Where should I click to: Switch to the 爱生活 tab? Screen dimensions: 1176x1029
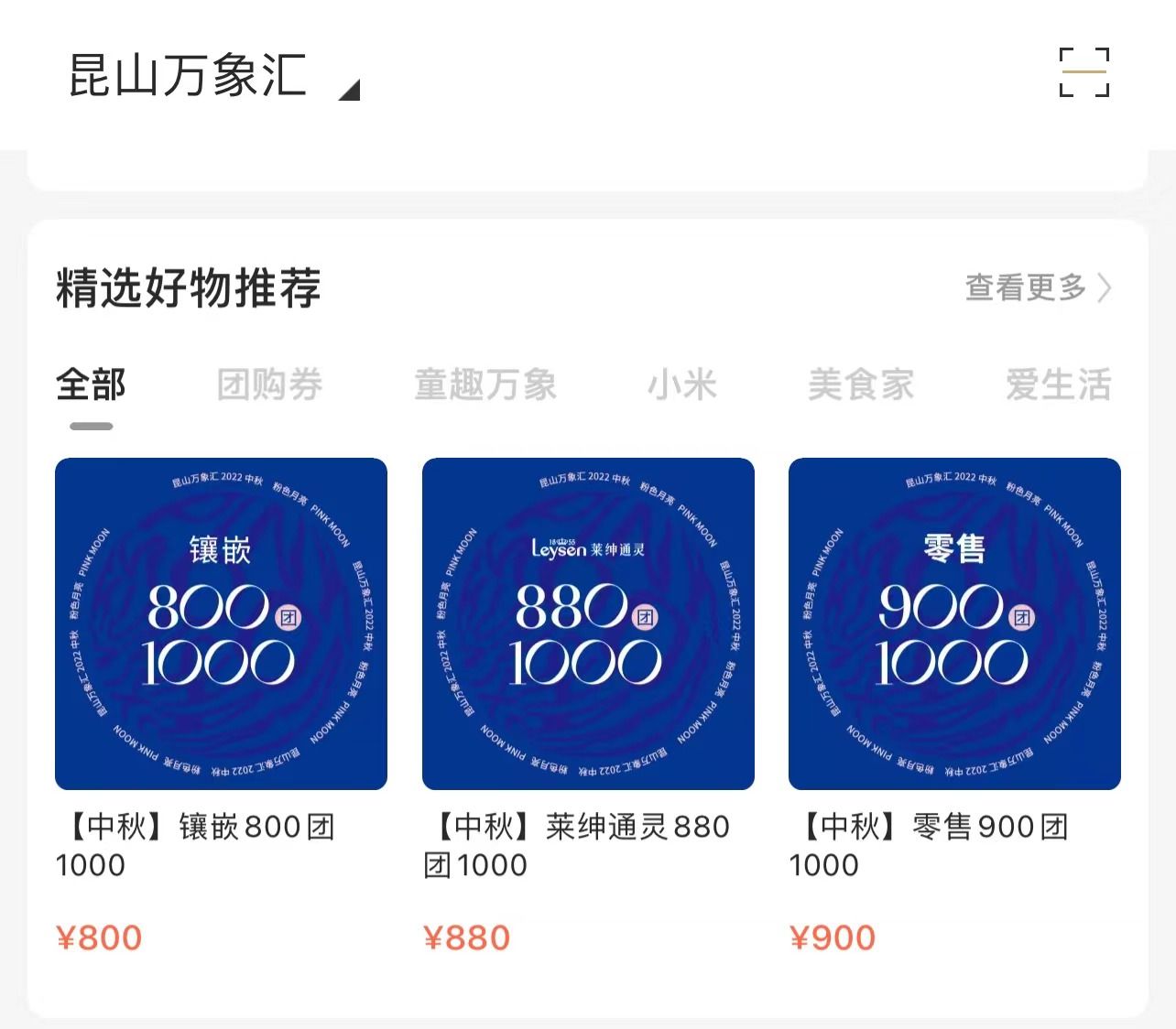[x=1058, y=385]
